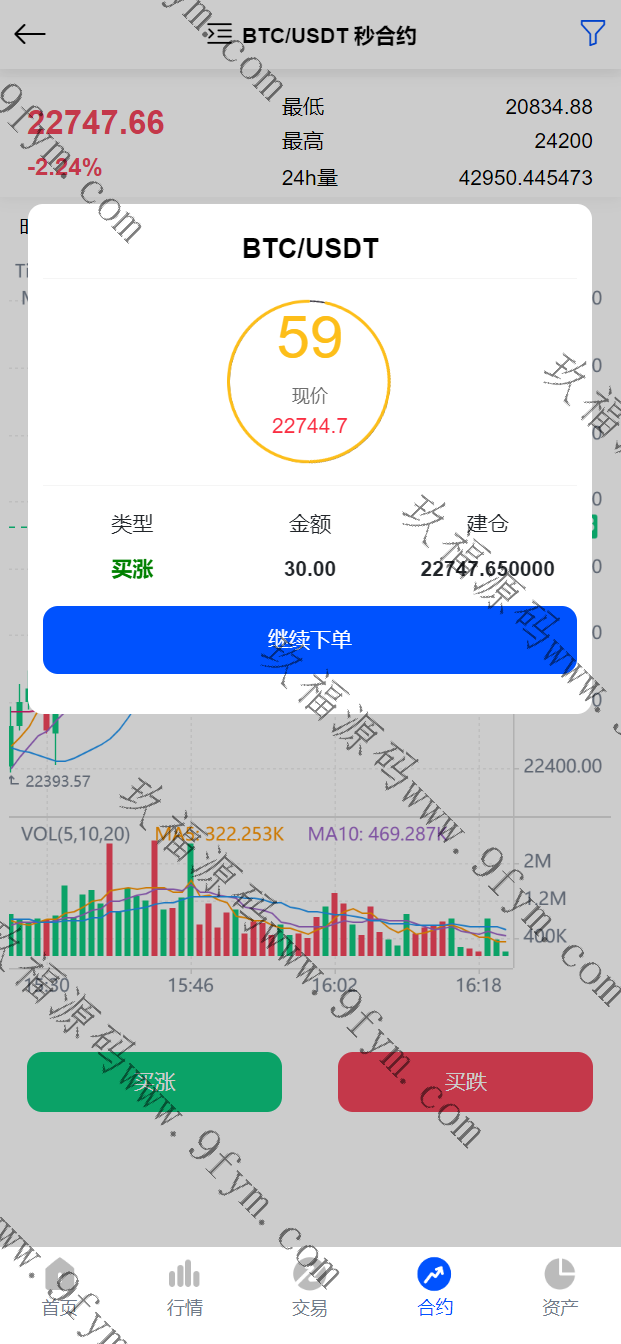The image size is (621, 1344).
Task: Go back with the arrow icon
Action: pyautogui.click(x=30, y=34)
